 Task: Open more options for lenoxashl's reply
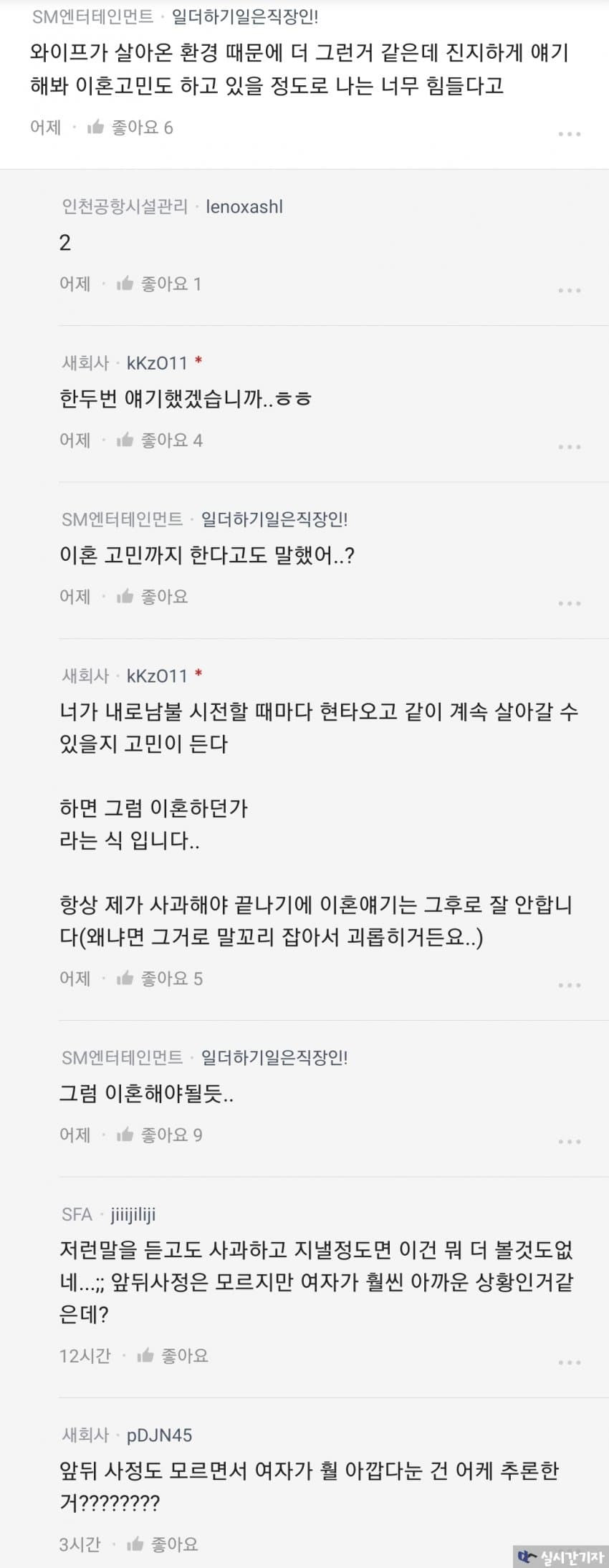569,291
